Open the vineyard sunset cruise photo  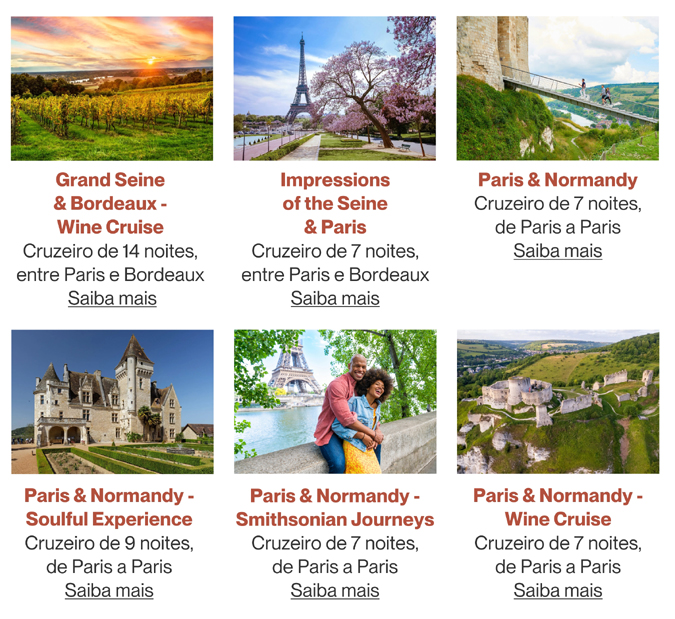[x=112, y=88]
